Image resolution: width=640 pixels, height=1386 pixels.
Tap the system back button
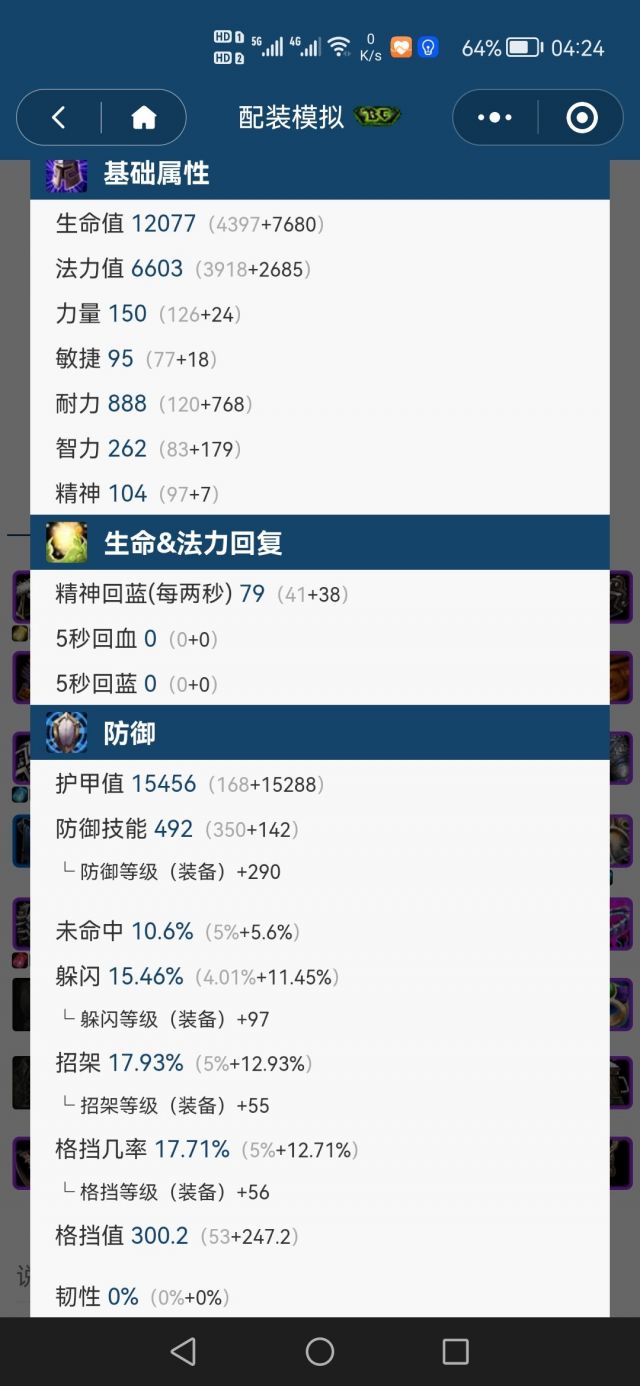point(183,1352)
